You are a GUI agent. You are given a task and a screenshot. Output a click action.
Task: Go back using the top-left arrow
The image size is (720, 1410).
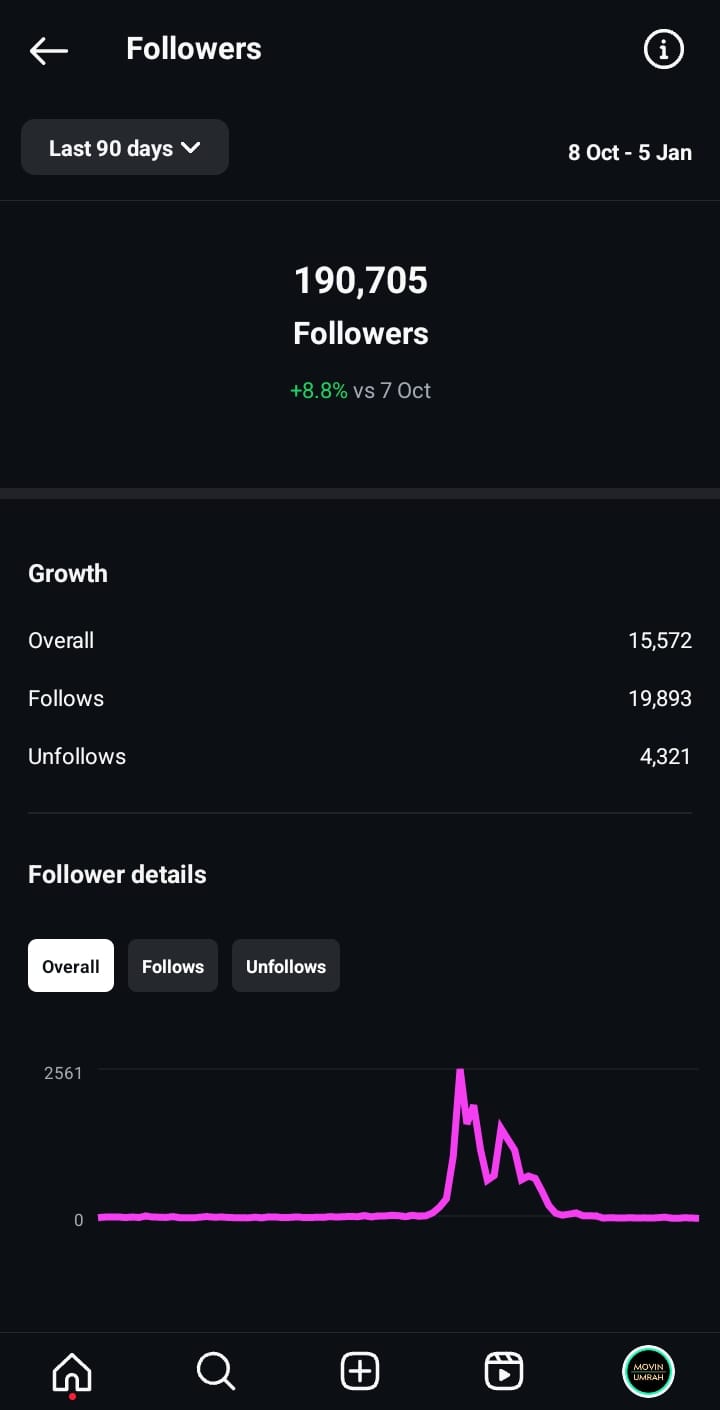[49, 50]
